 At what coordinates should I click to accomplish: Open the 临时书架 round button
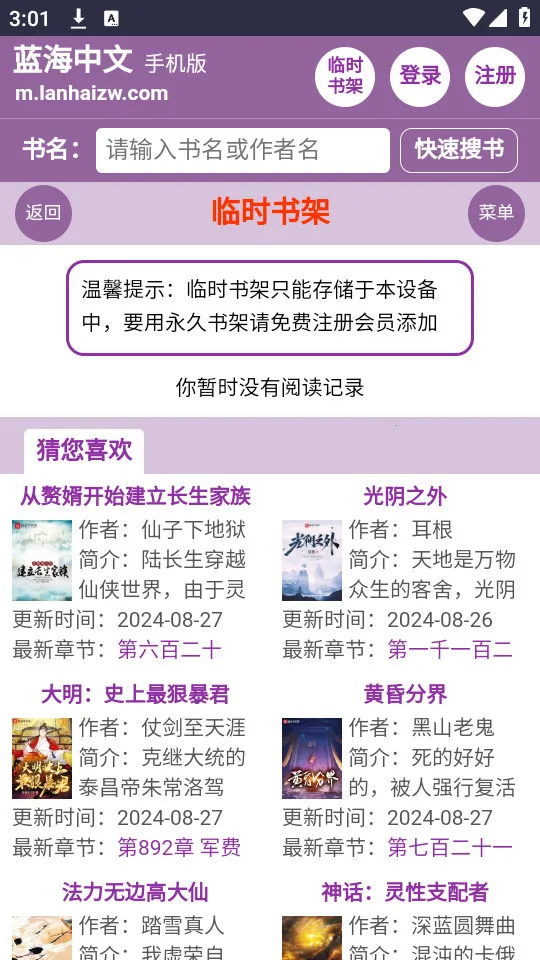click(x=345, y=77)
